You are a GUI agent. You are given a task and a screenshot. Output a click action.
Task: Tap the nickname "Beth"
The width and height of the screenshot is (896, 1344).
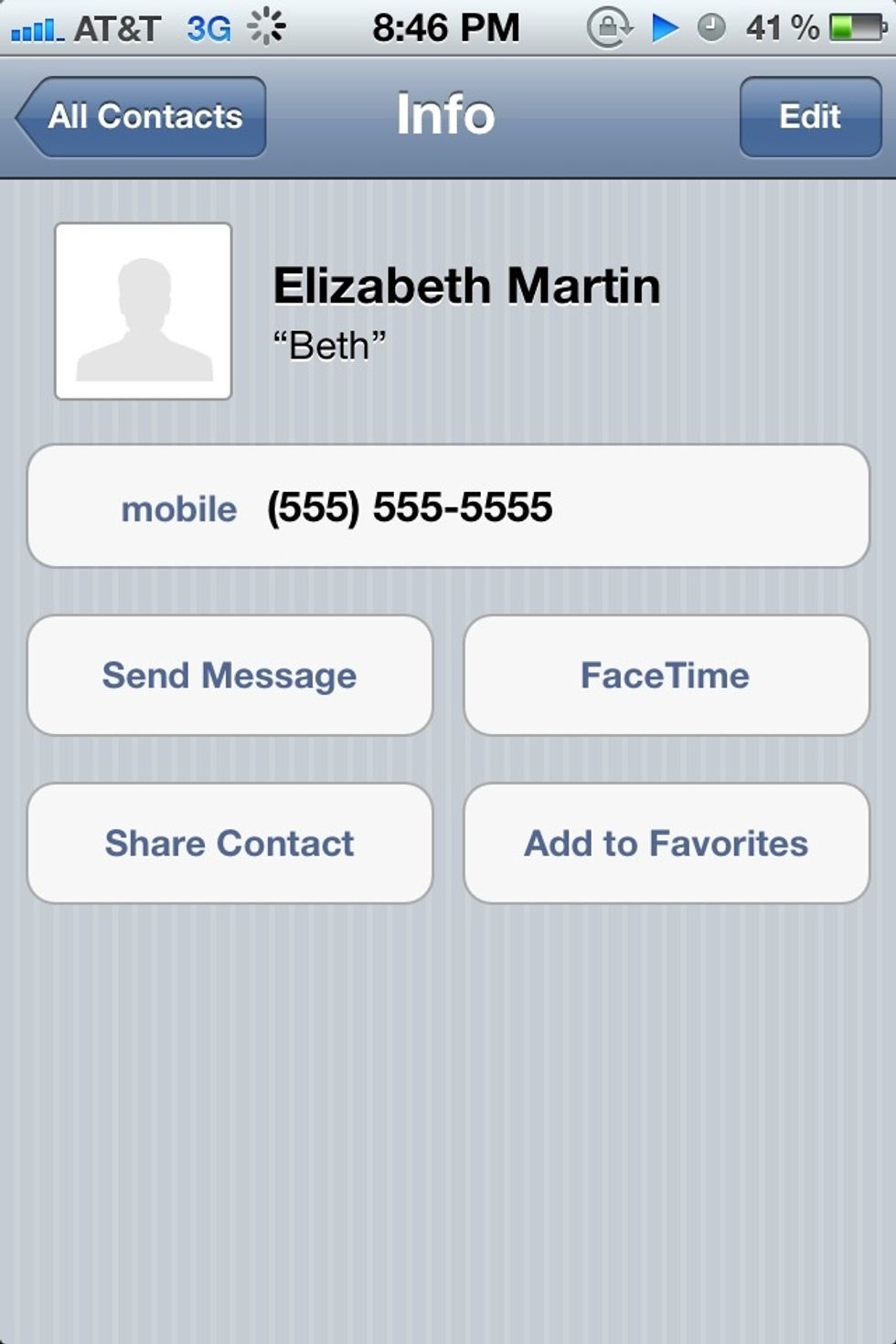click(329, 345)
